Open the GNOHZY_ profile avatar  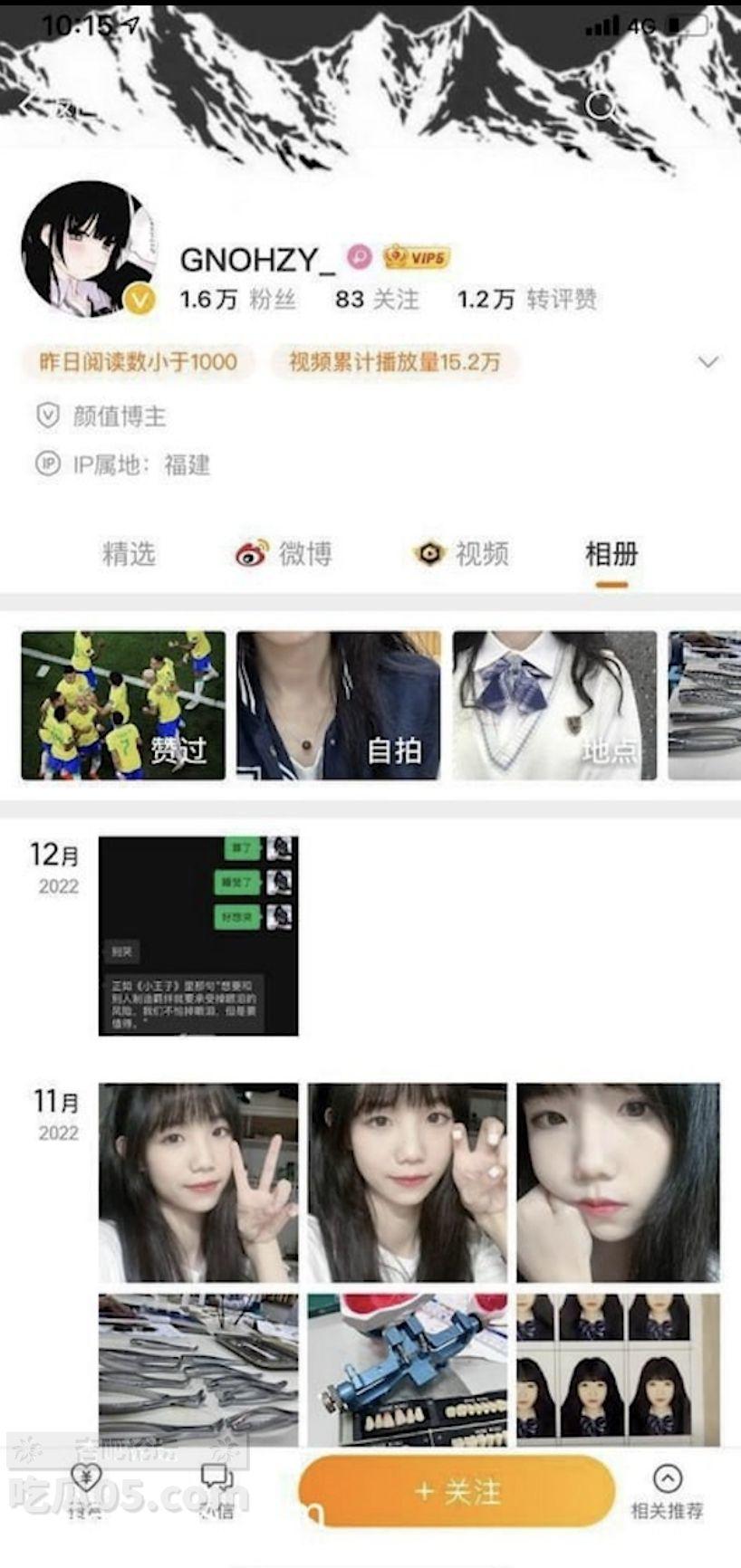[x=88, y=248]
